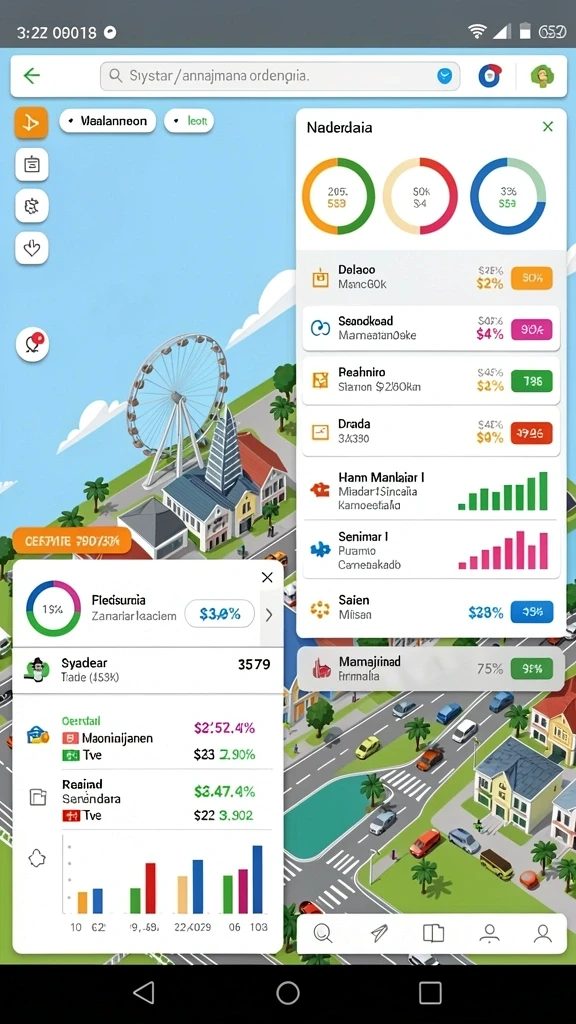Open the Drada row
Viewport: 576px width, 1024px height.
point(431,432)
